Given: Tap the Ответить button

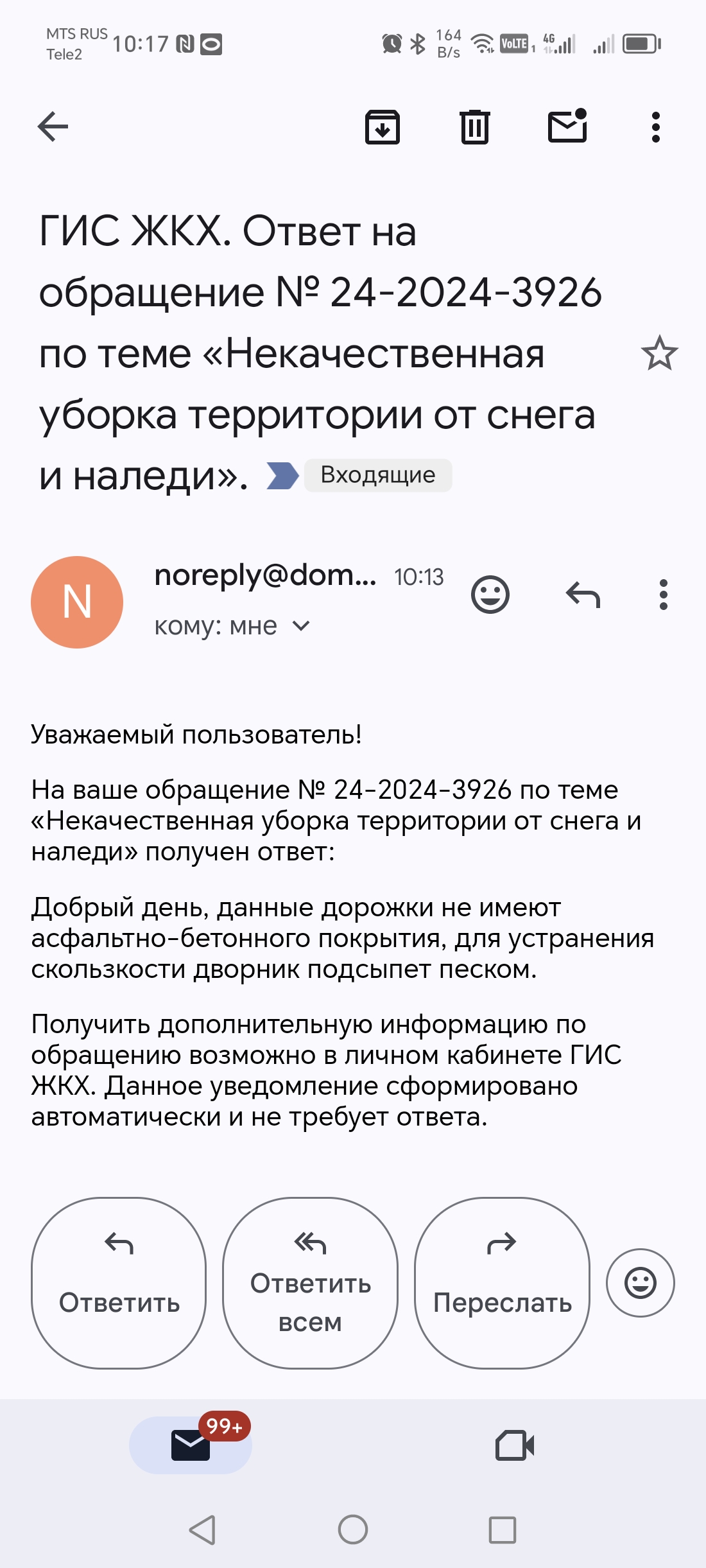Looking at the screenshot, I should pyautogui.click(x=119, y=1283).
